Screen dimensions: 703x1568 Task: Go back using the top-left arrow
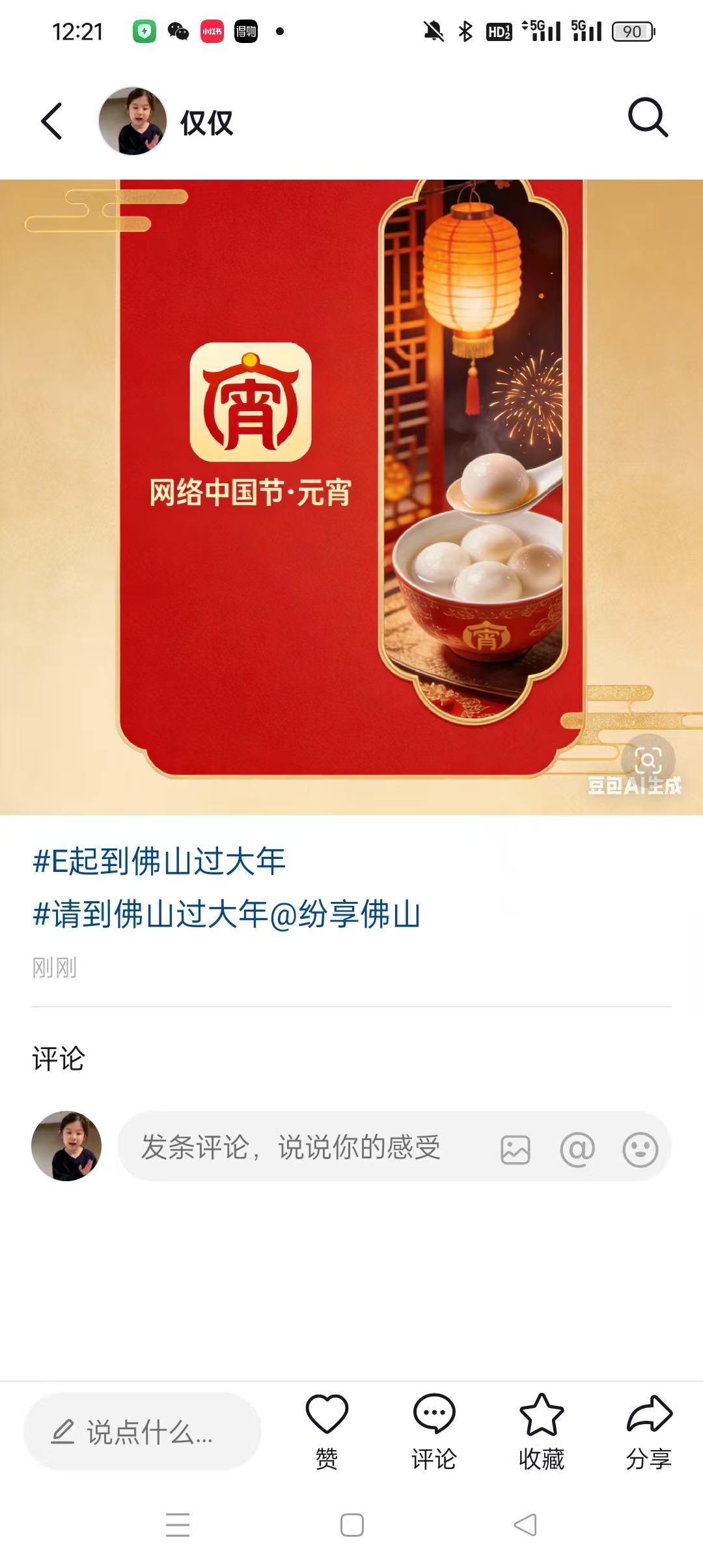(x=52, y=121)
